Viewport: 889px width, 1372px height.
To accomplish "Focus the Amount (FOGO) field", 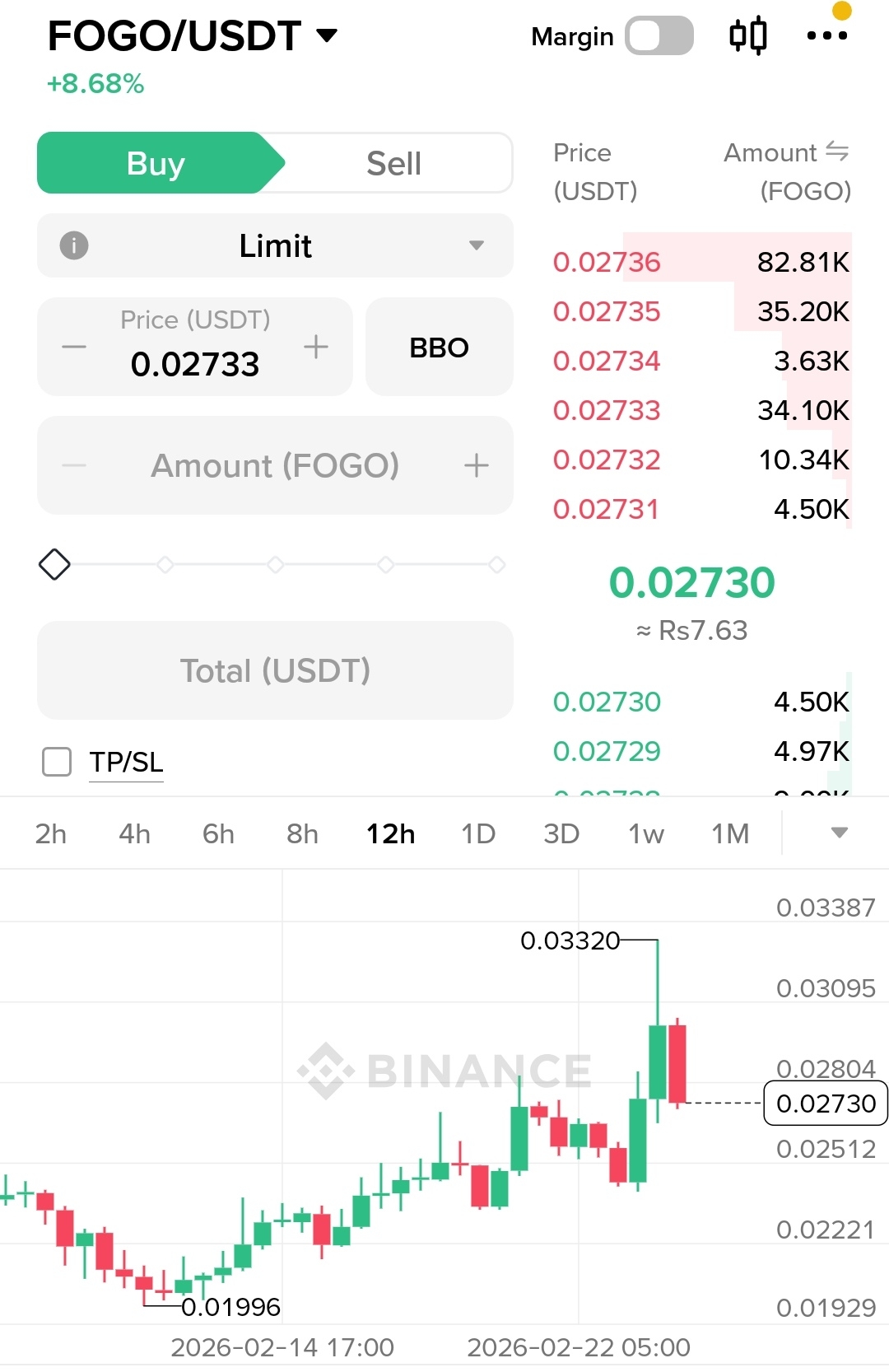I will [275, 466].
